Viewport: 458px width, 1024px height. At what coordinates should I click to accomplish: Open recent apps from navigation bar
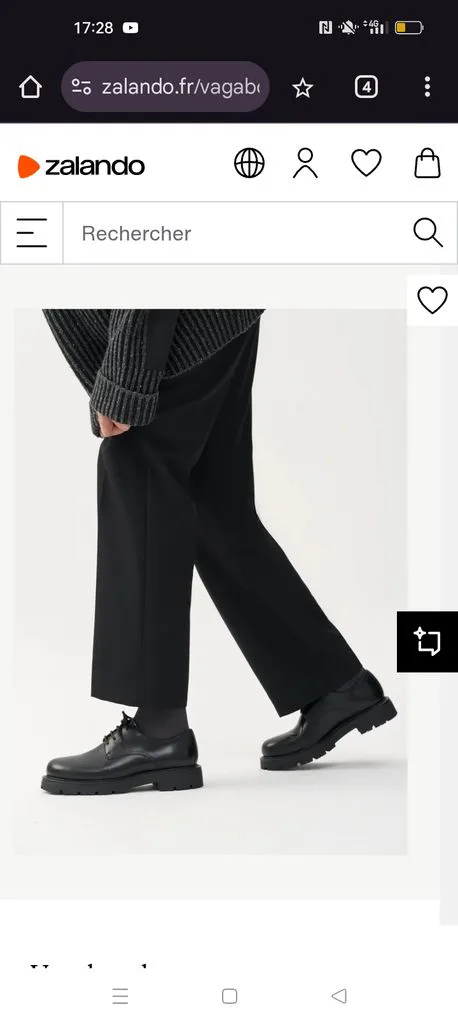(120, 996)
